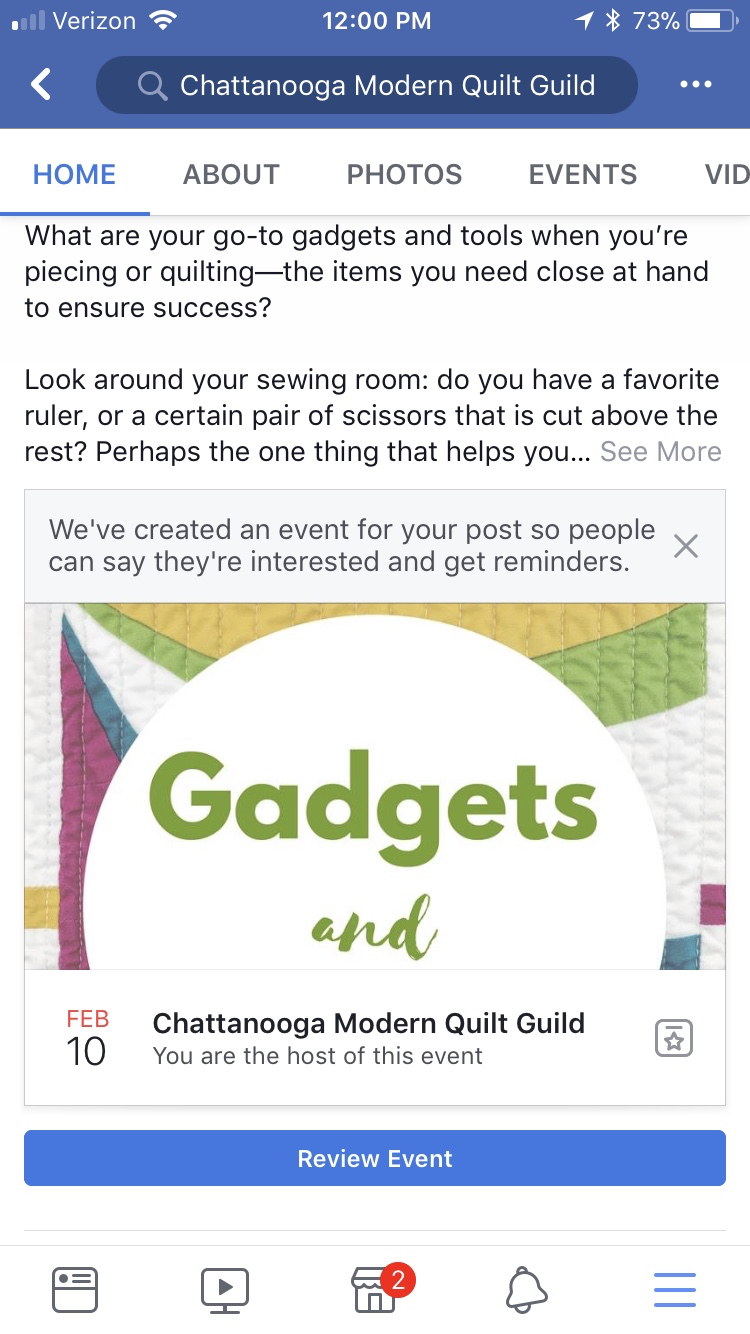Screen dimensions: 750x1334
Task: Open Marketplace with 2 notifications
Action: pos(377,1289)
